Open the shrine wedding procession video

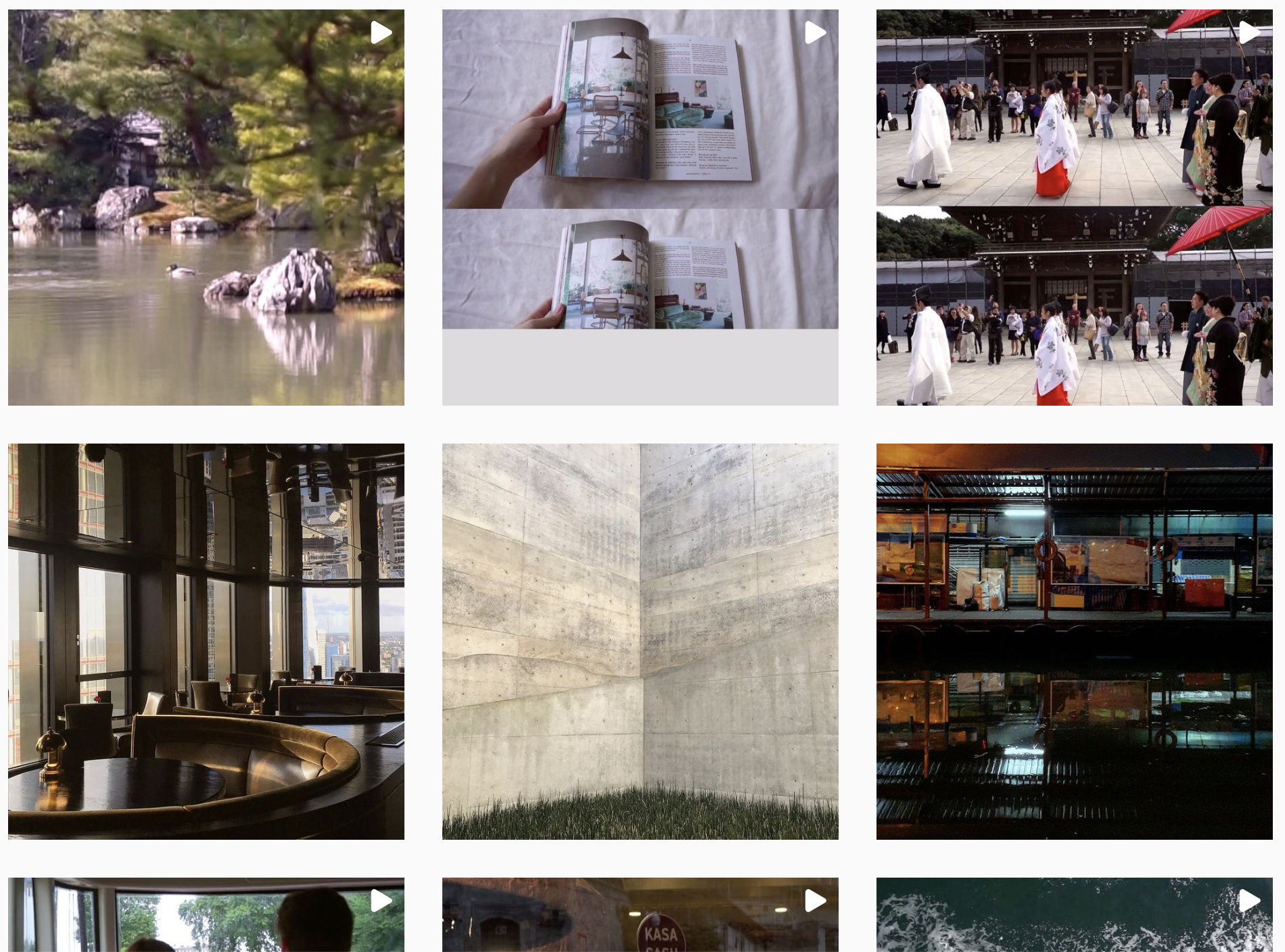pos(1074,207)
